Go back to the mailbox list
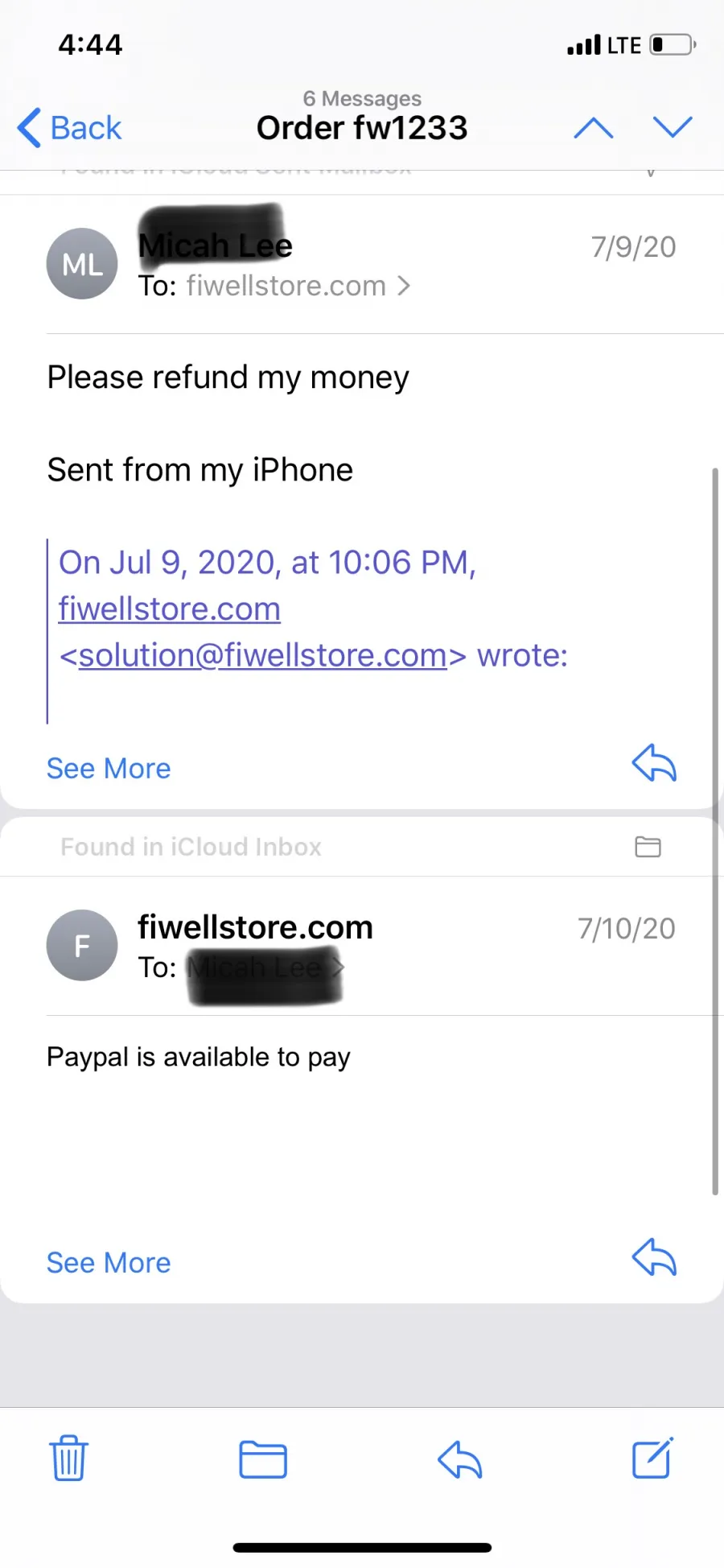724x1568 pixels. [x=69, y=128]
